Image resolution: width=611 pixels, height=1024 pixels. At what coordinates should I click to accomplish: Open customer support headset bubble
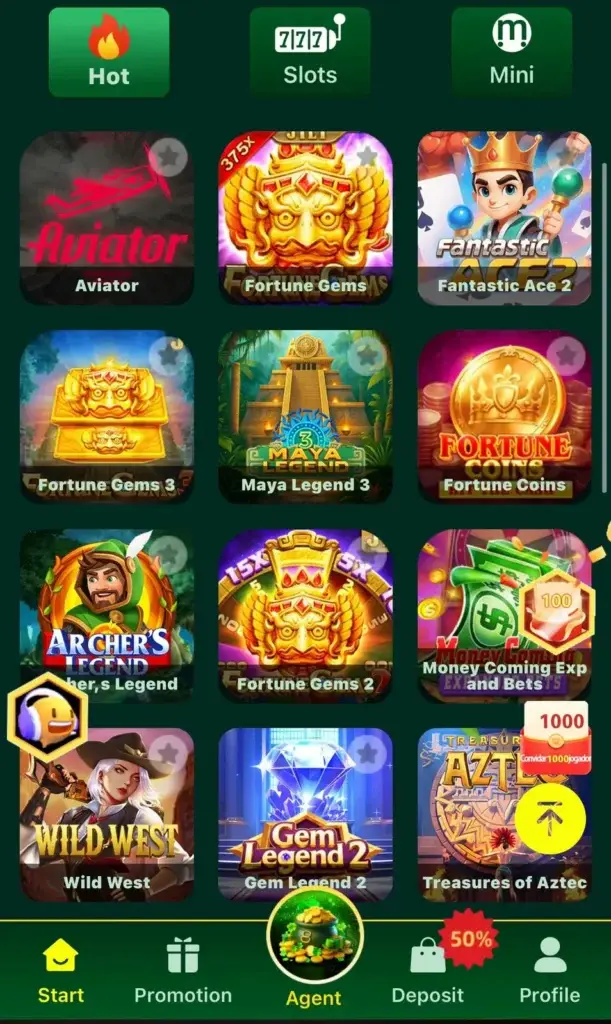coord(47,716)
